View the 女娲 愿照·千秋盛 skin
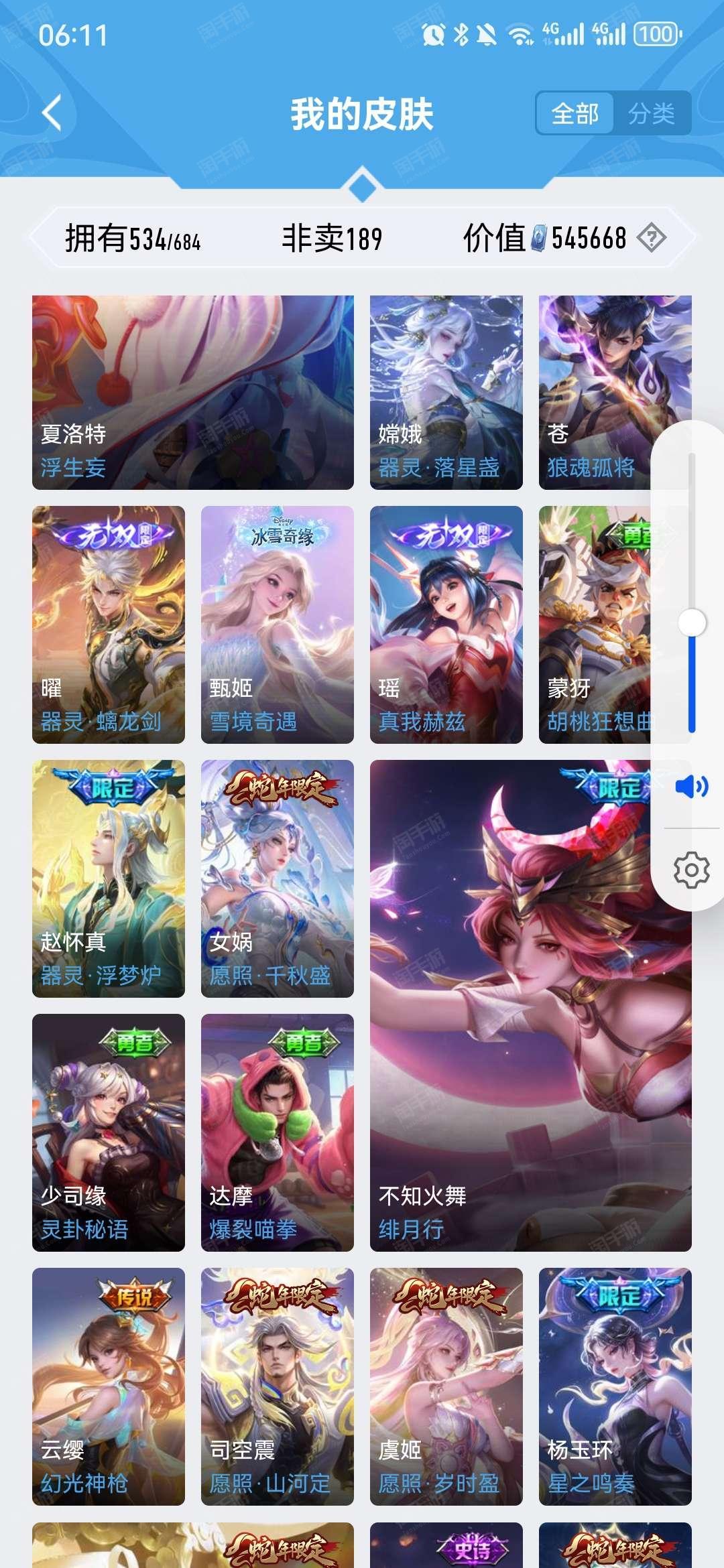The image size is (724, 1568). coord(278,878)
